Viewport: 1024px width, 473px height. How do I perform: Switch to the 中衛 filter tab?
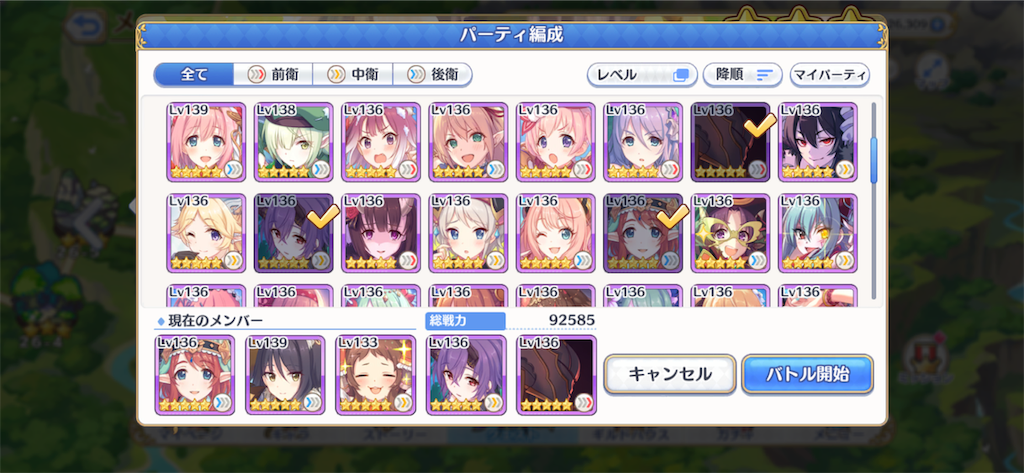(352, 75)
